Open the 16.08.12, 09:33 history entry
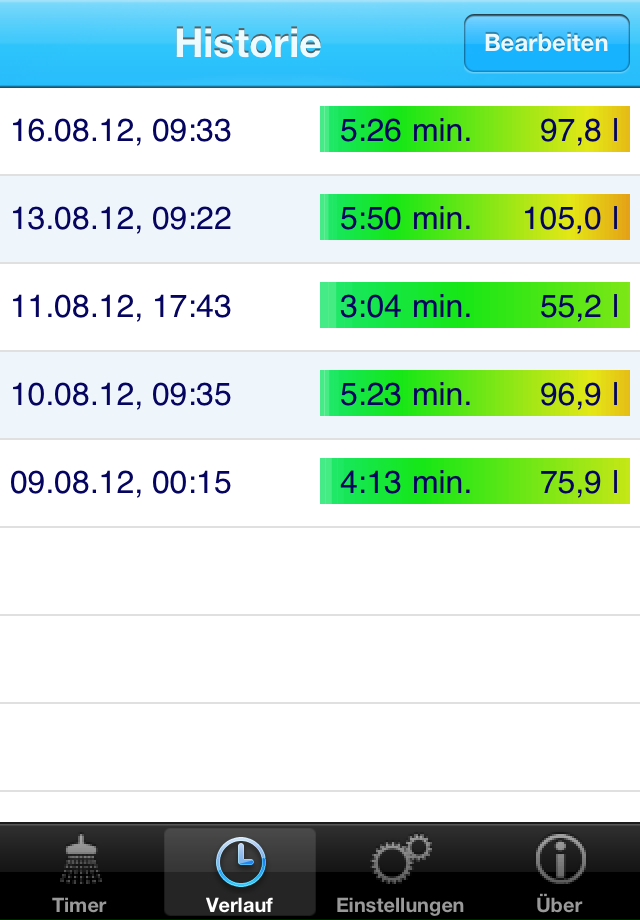The width and height of the screenshot is (640, 920). [320, 131]
